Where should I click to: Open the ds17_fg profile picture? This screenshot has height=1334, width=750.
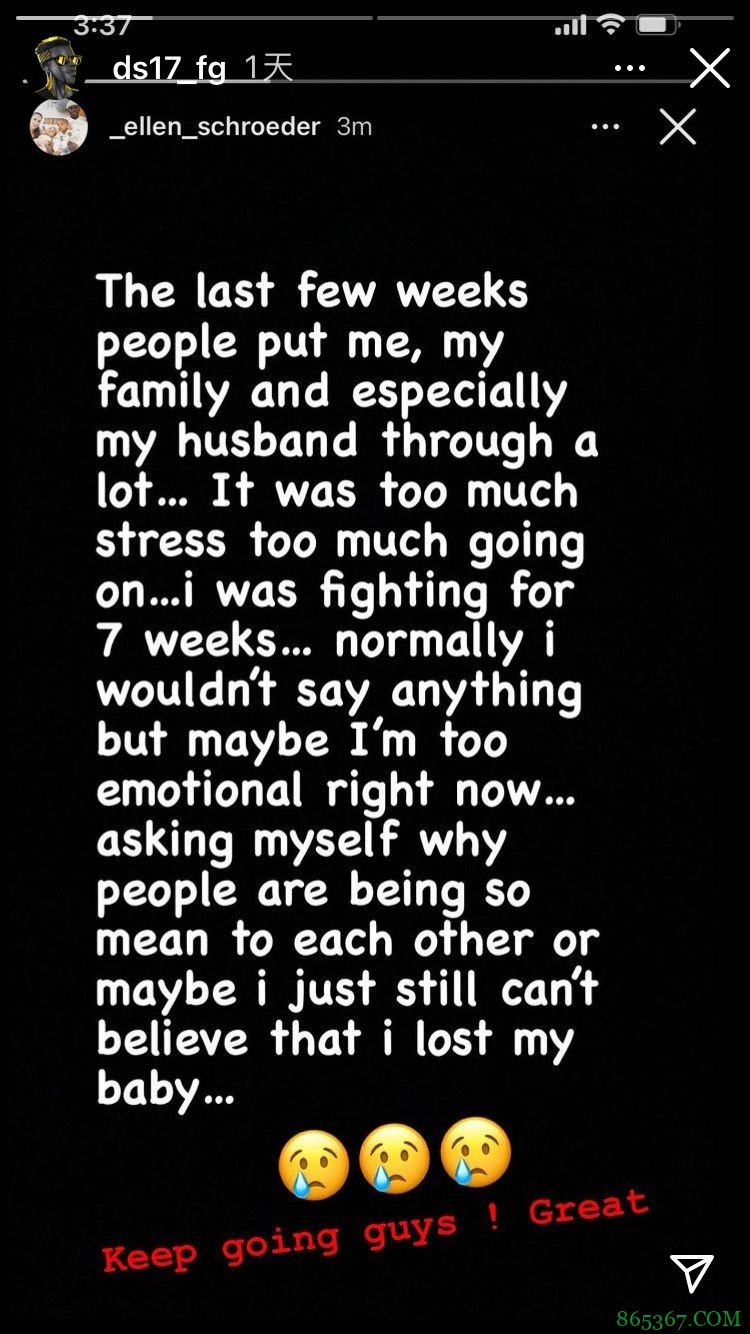pos(58,68)
